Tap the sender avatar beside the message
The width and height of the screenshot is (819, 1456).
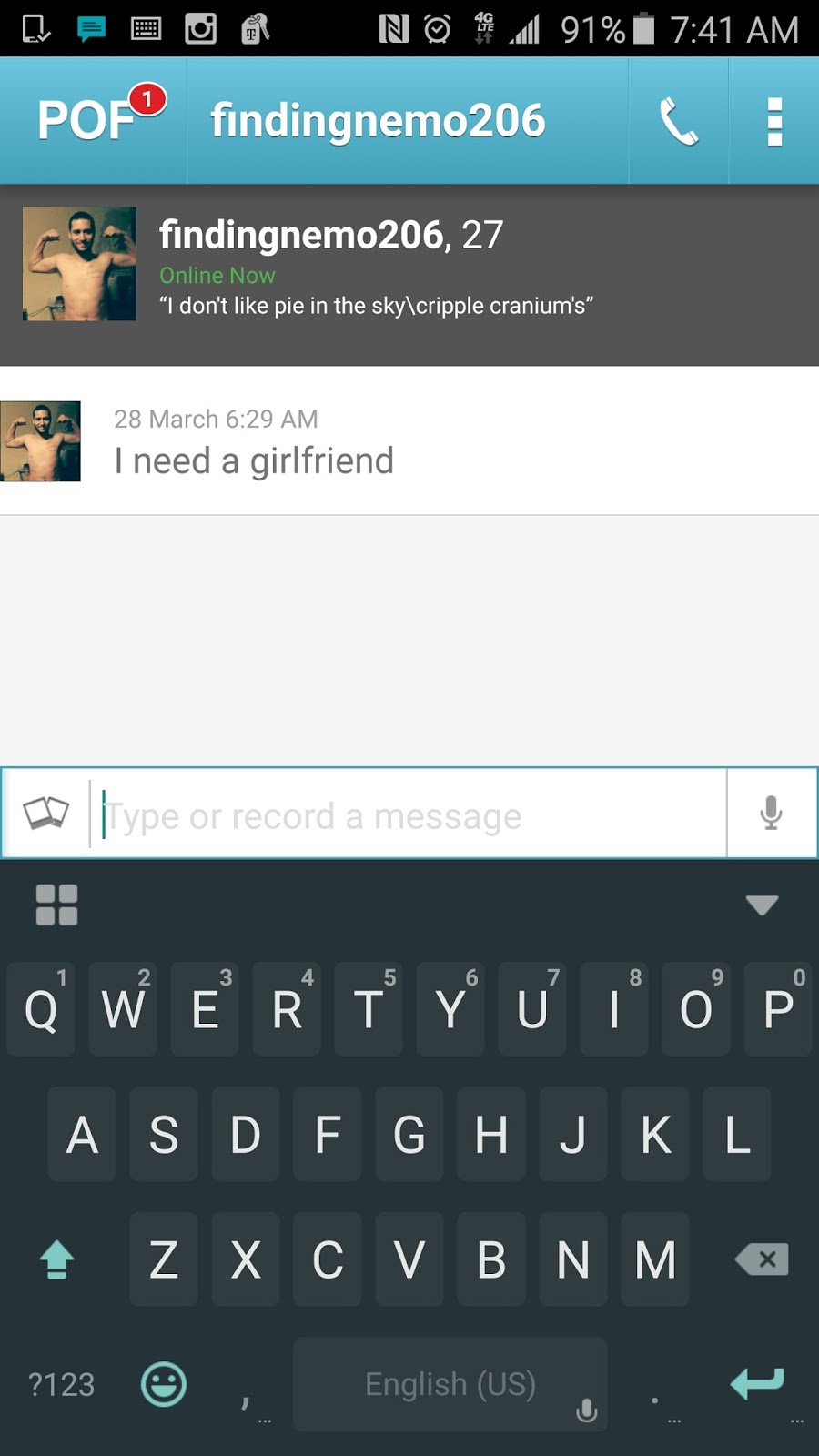coord(41,441)
